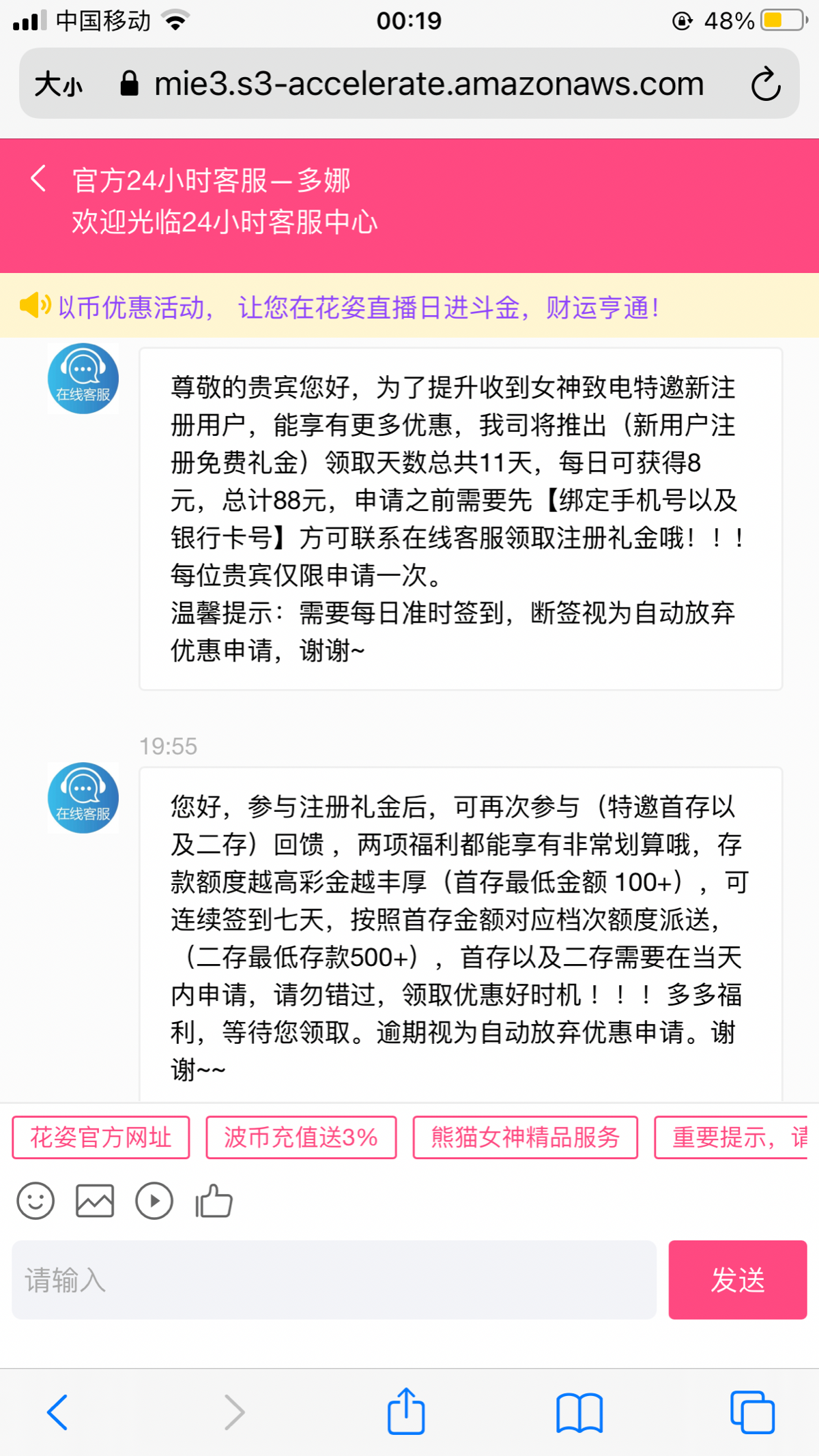Viewport: 819px width, 1456px height.
Task: Tap the video attachment icon
Action: [154, 1201]
